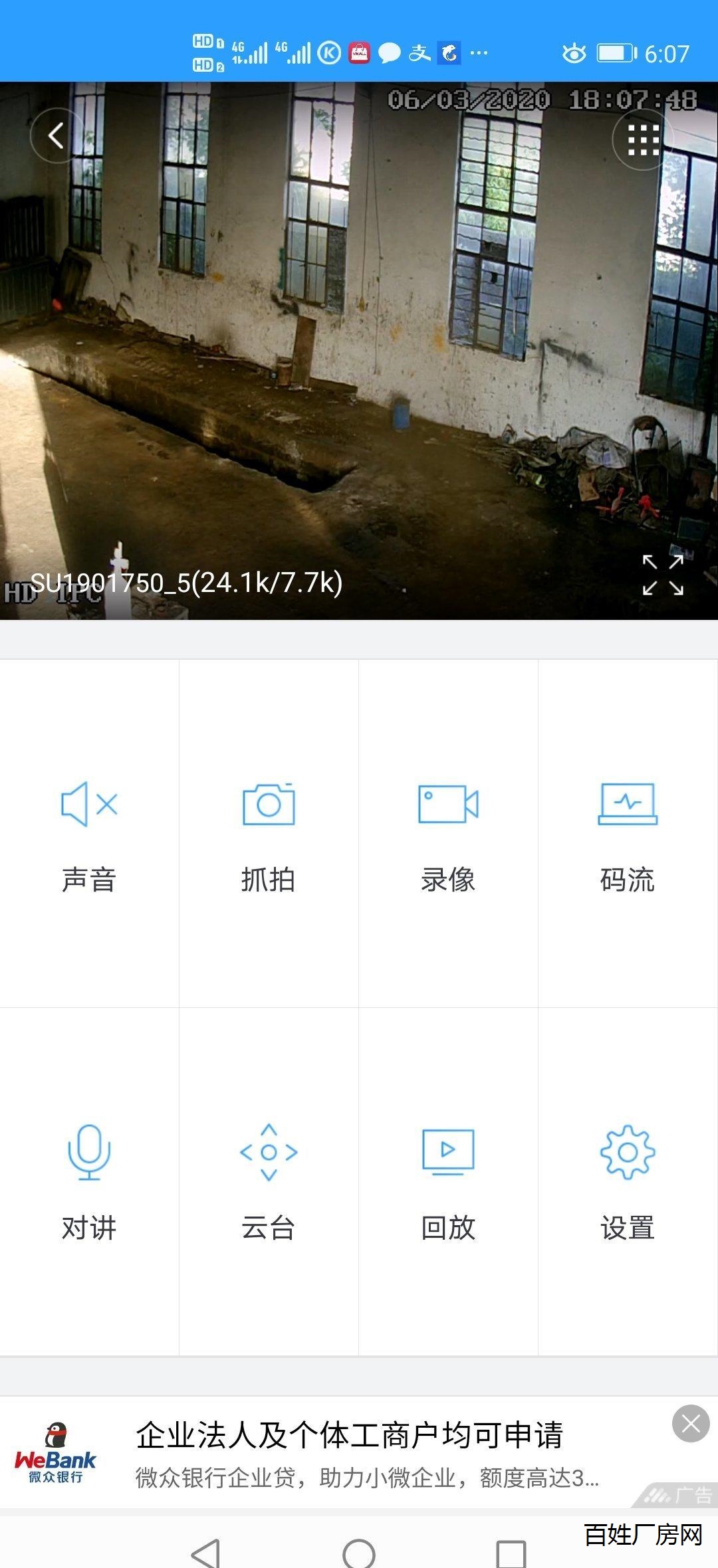Image resolution: width=718 pixels, height=1568 pixels.
Task: Toggle the 声音 sound button
Action: click(89, 834)
